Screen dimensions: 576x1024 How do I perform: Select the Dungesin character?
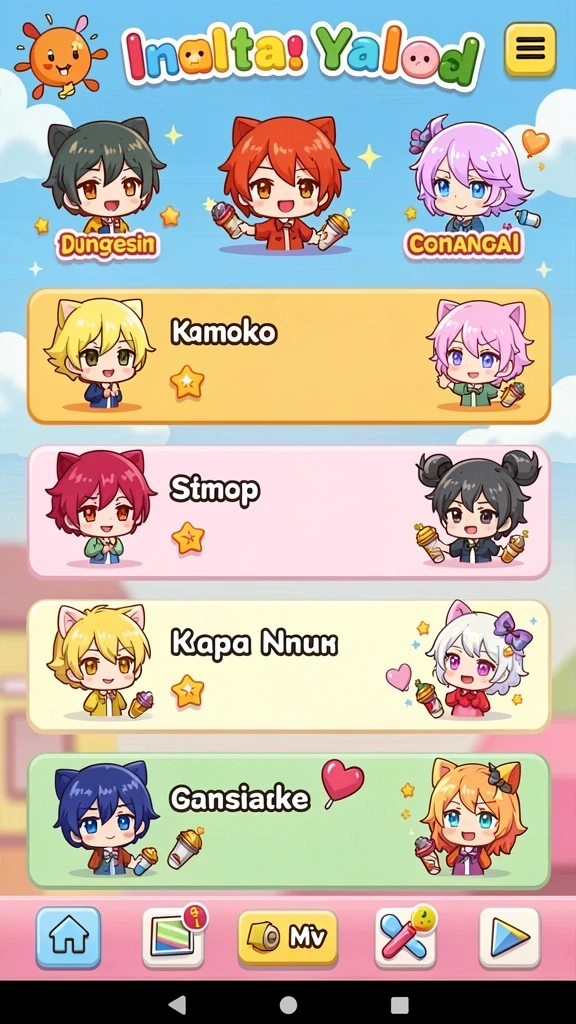pyautogui.click(x=106, y=189)
